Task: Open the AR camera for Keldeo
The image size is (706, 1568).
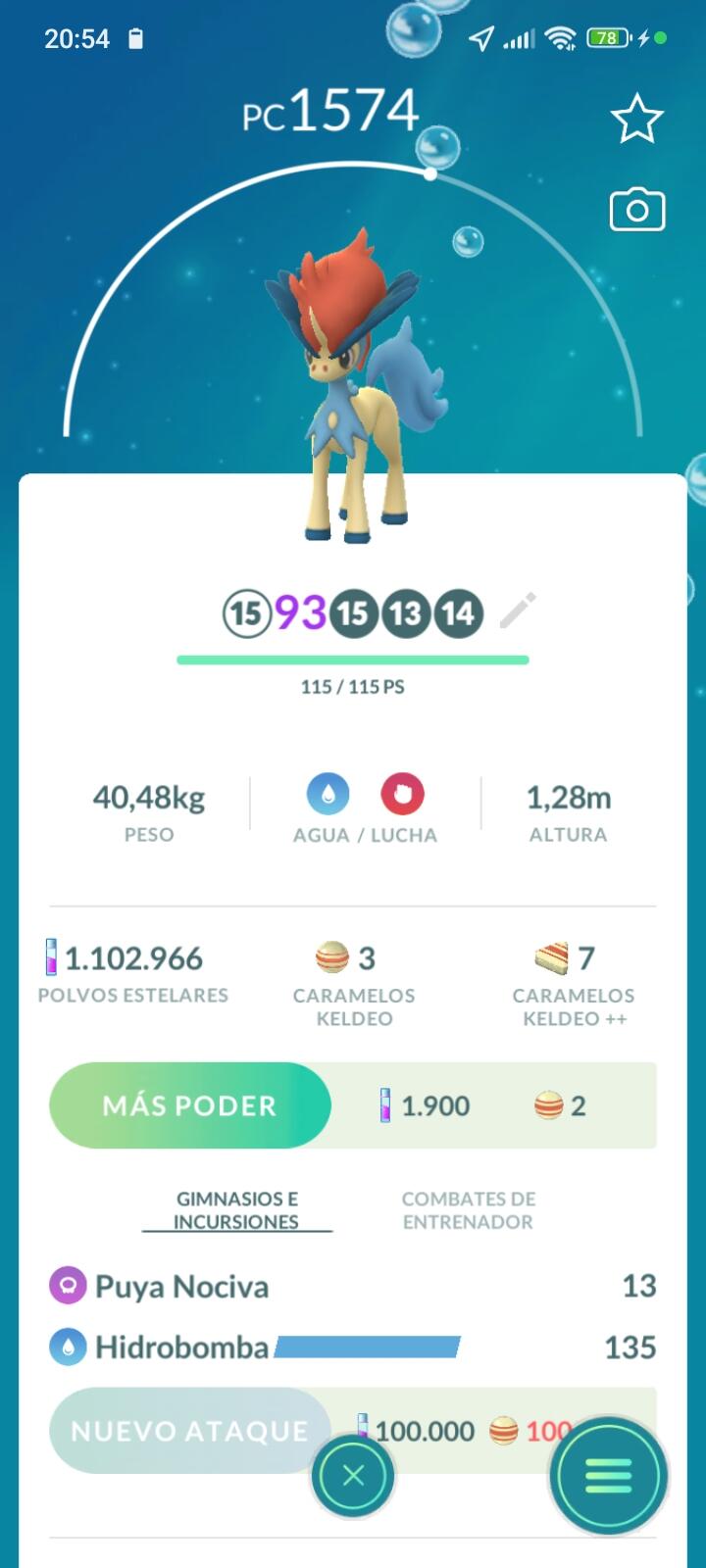Action: coord(636,210)
